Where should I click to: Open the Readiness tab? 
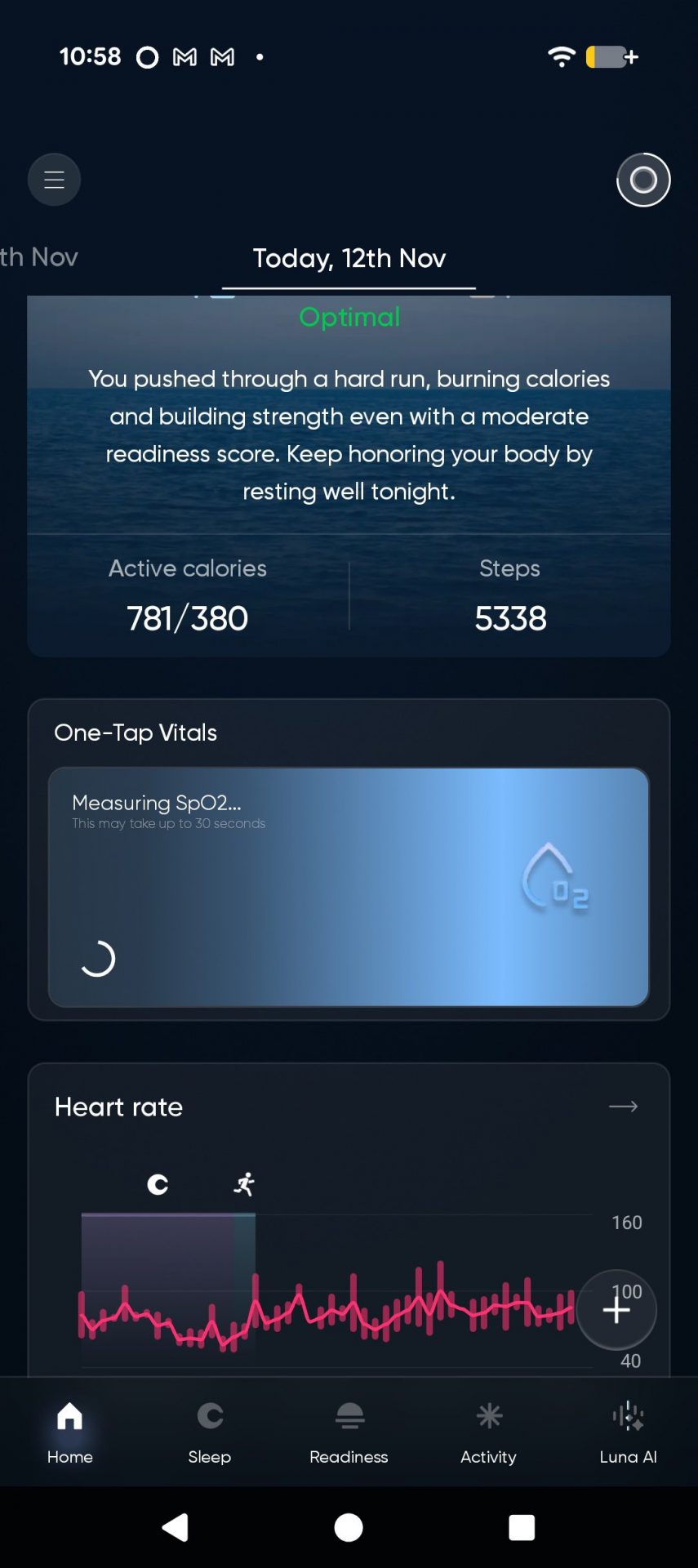coord(349,1432)
